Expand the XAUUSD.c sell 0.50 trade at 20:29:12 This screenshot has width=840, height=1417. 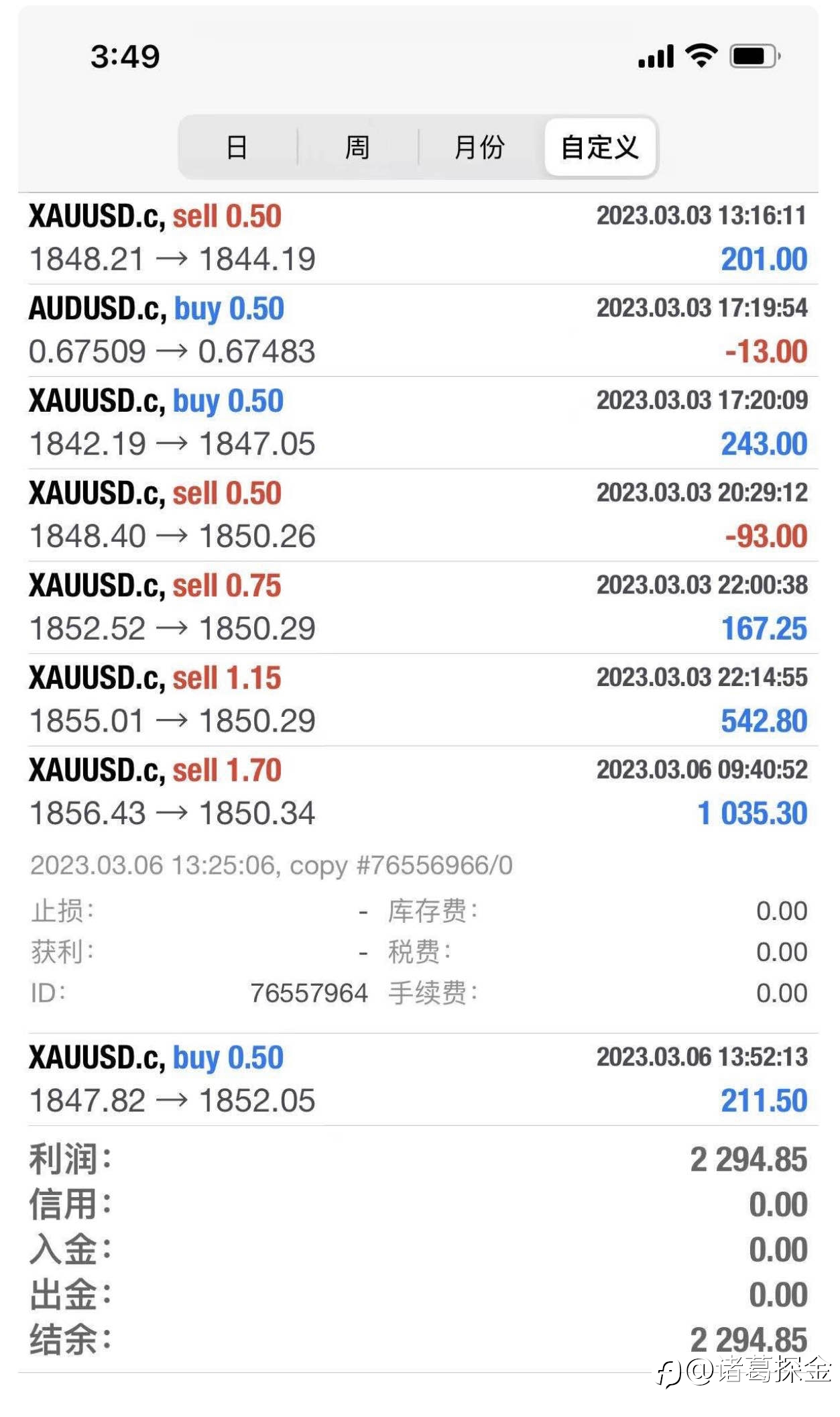click(x=418, y=515)
